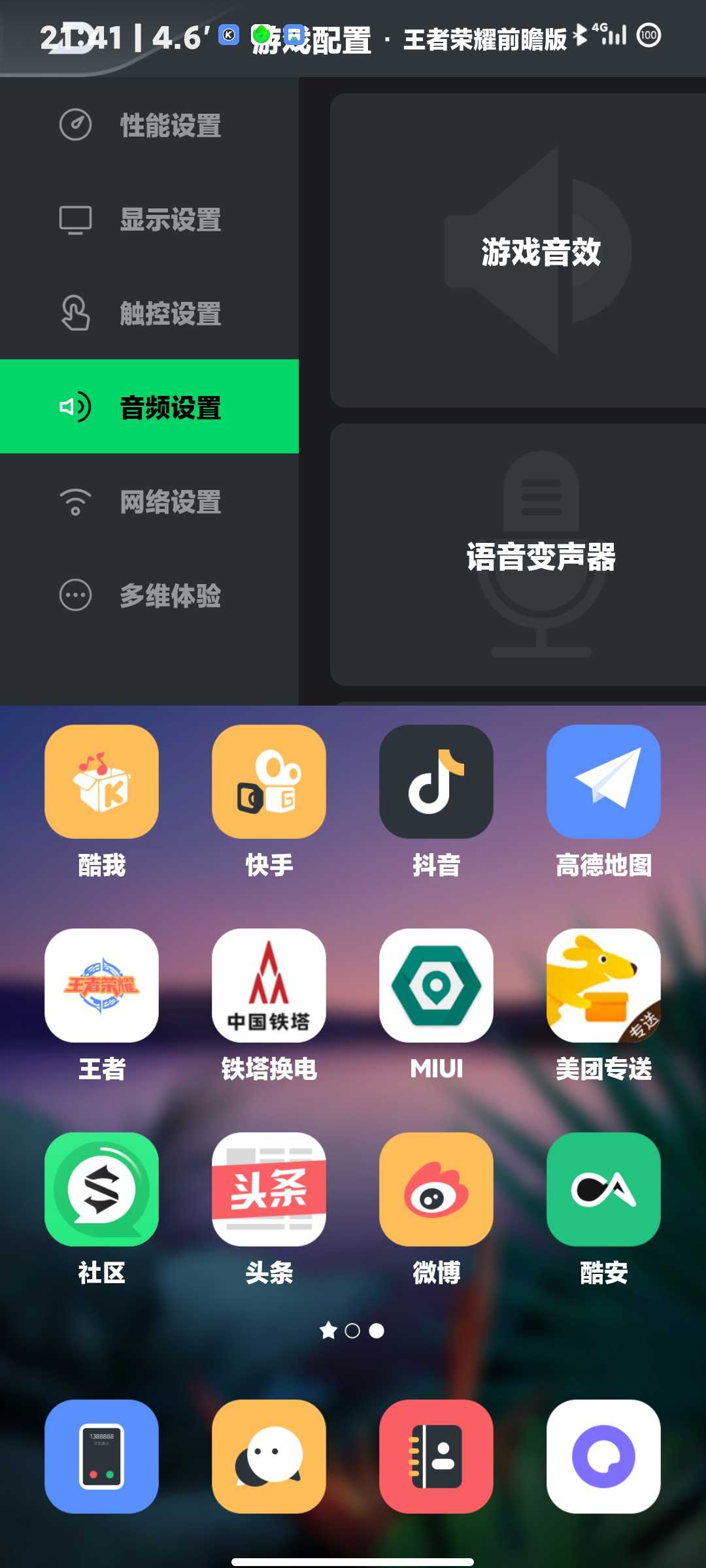Launch the 美团专送 app
This screenshot has height=1568, width=706.
coord(603,985)
